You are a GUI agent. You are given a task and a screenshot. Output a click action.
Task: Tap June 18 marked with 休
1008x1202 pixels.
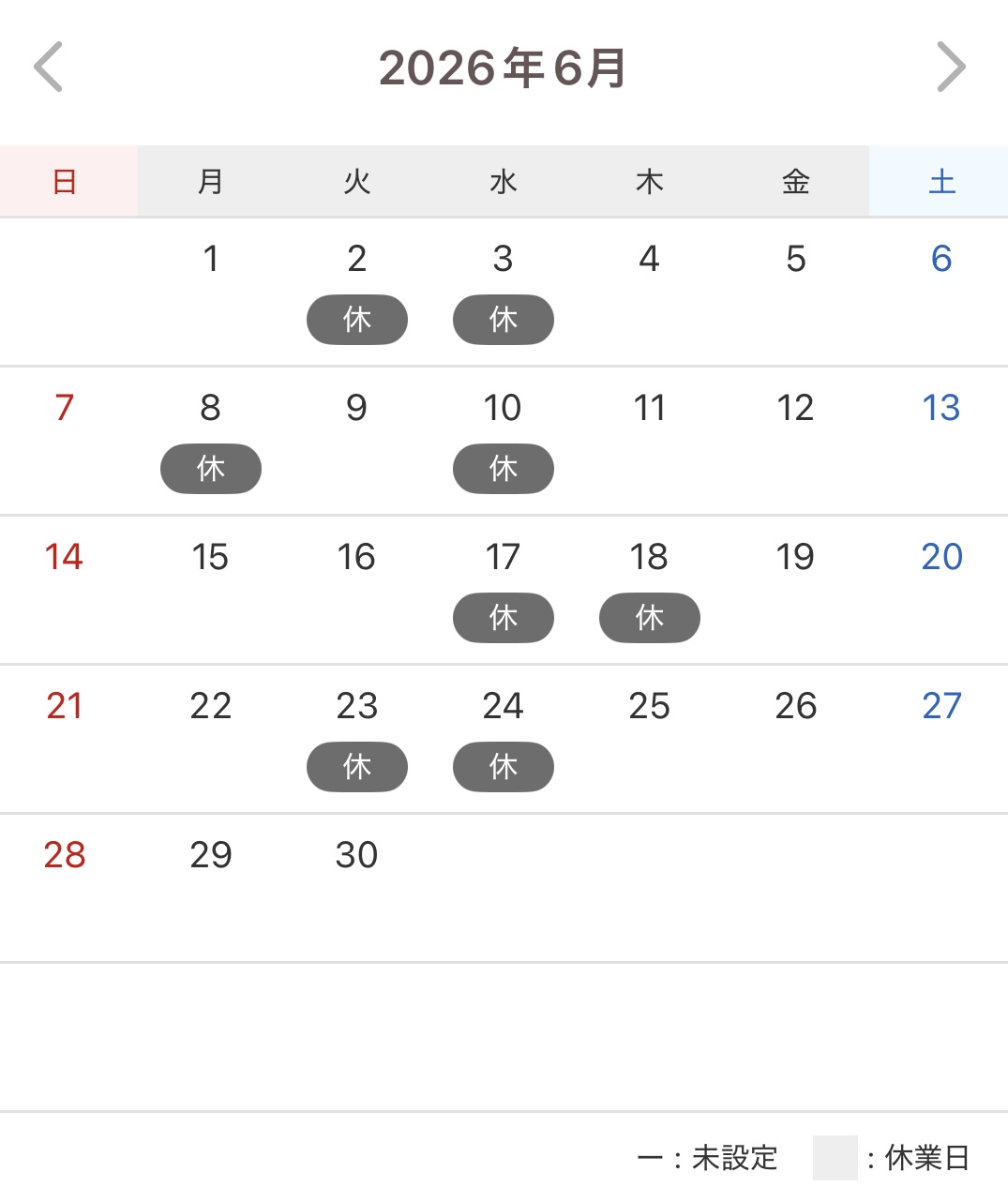click(649, 588)
